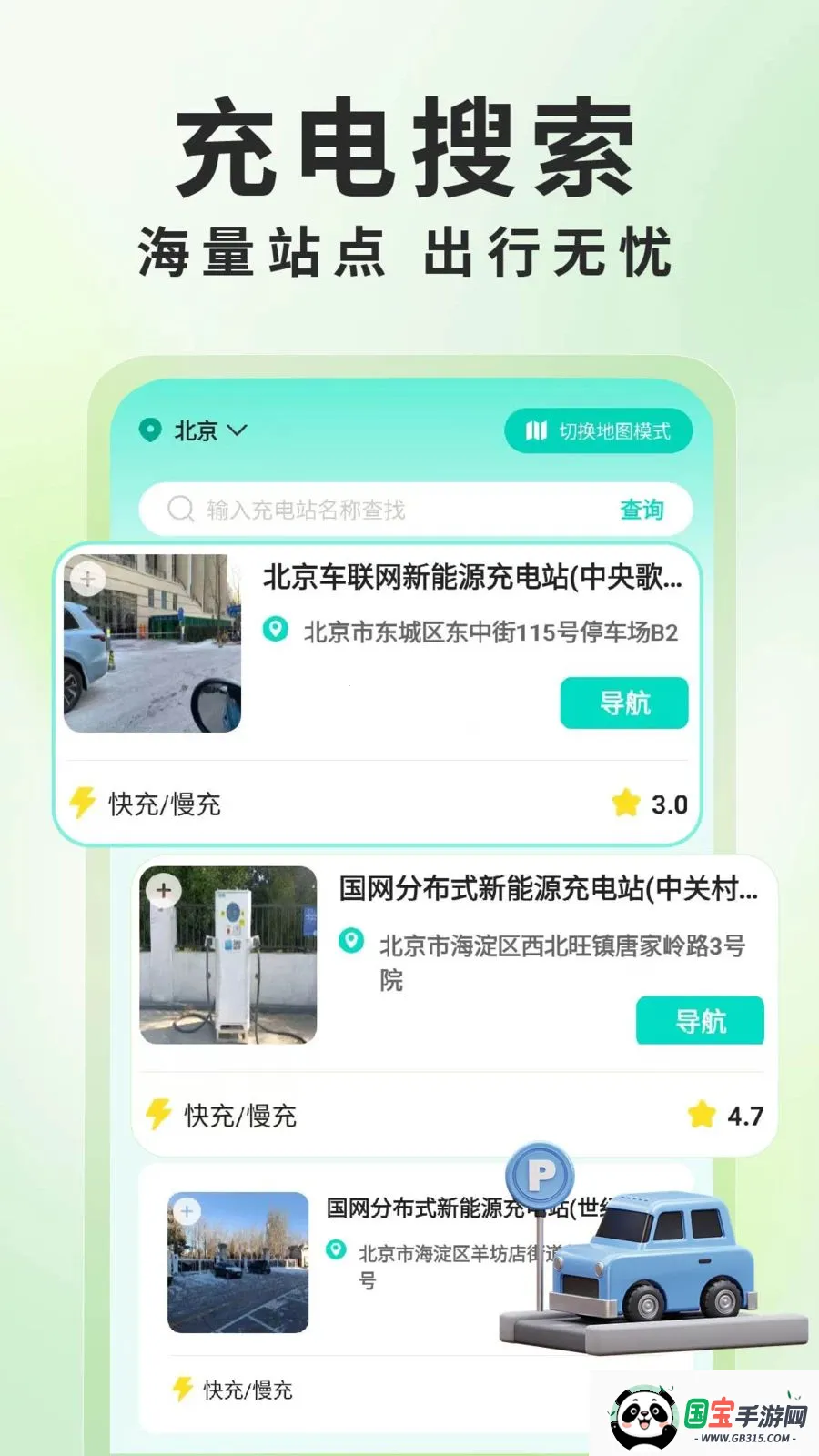Tap 导航 on the 国网分布式 station card
Screen dimensions: 819x1456
point(701,1021)
